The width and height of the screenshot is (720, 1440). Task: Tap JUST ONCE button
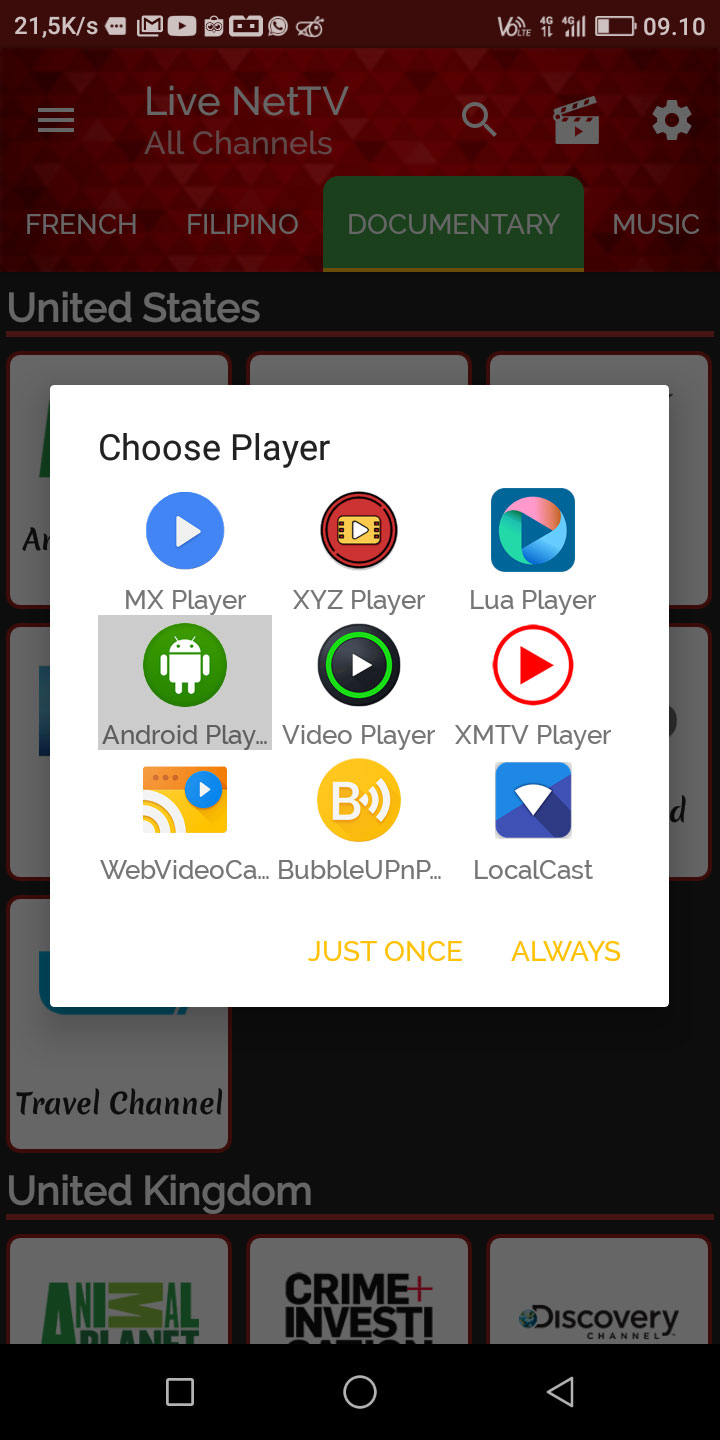click(x=385, y=951)
